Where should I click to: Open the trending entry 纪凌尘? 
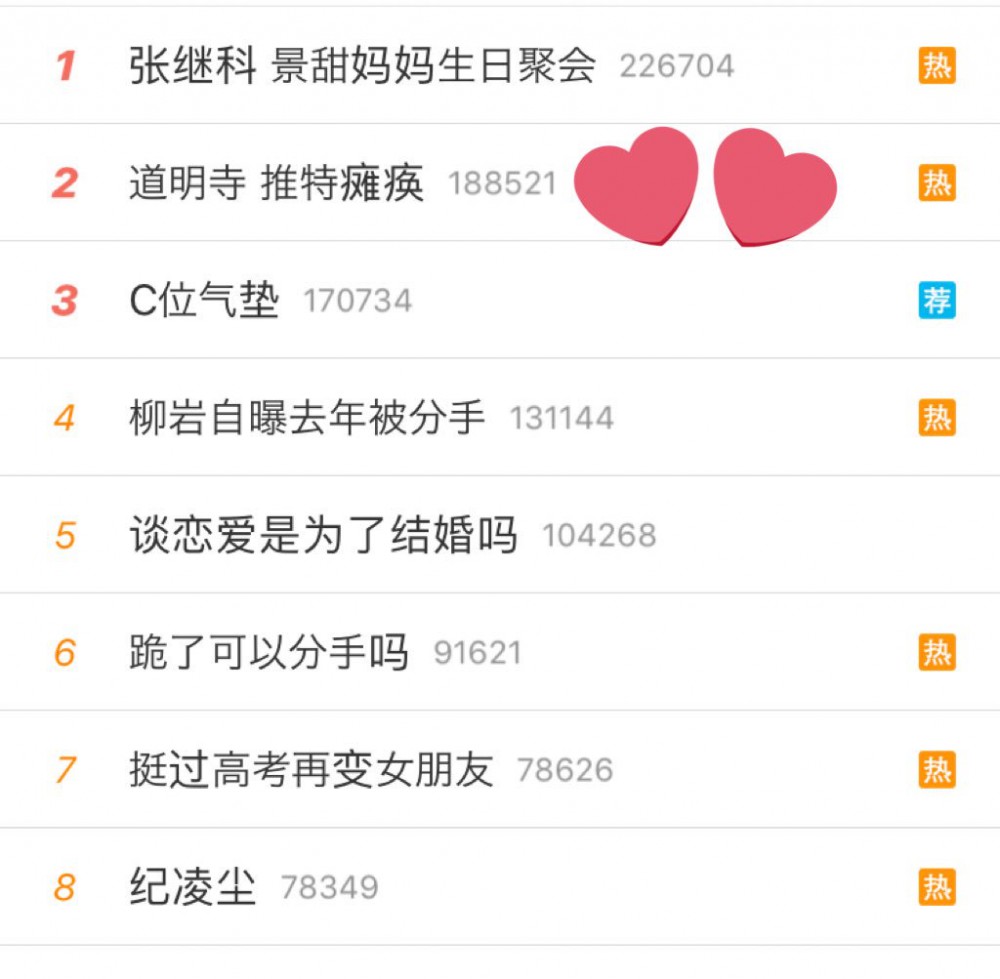[x=193, y=887]
